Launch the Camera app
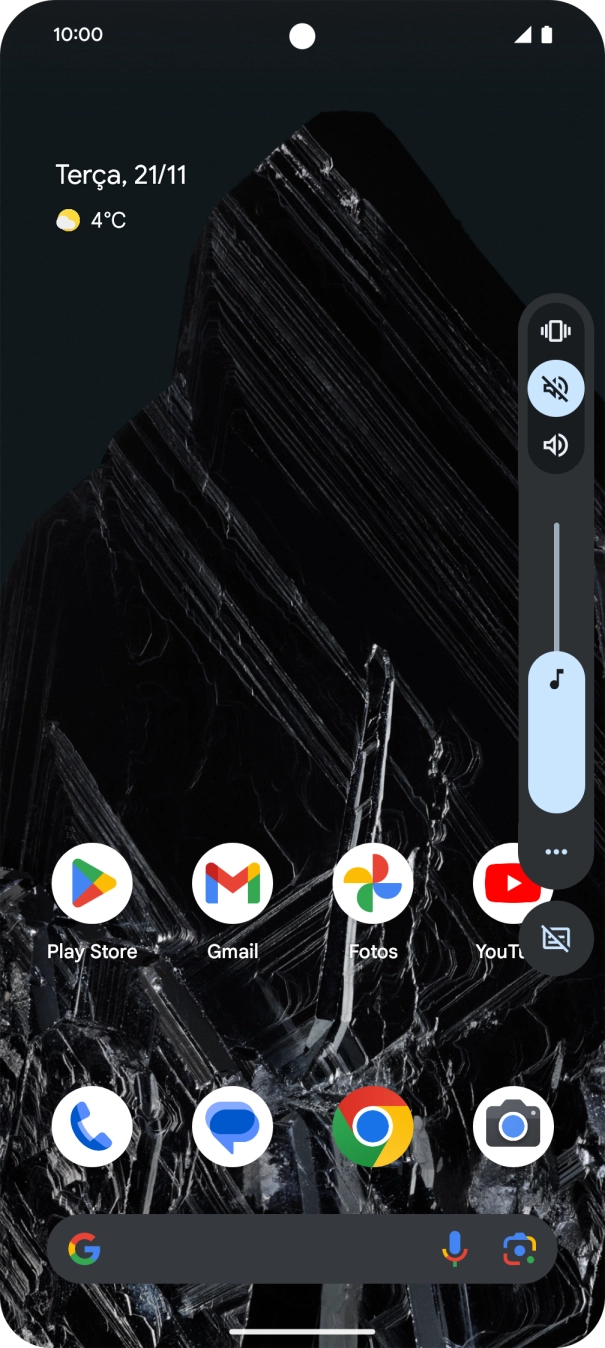Viewport: 605px width, 1348px height. (x=513, y=1126)
